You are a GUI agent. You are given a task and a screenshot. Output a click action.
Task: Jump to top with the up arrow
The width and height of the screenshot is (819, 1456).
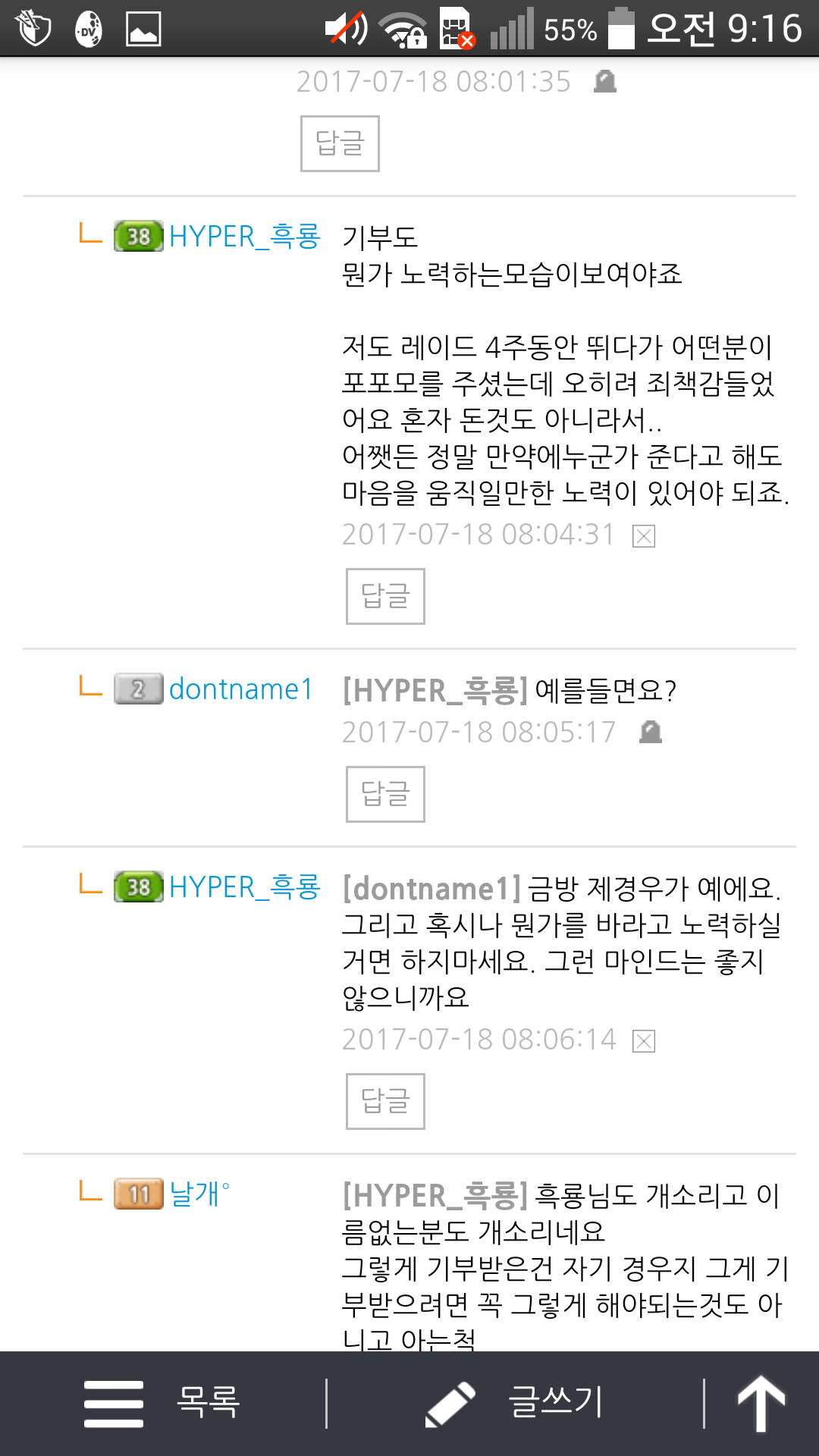(x=761, y=1403)
